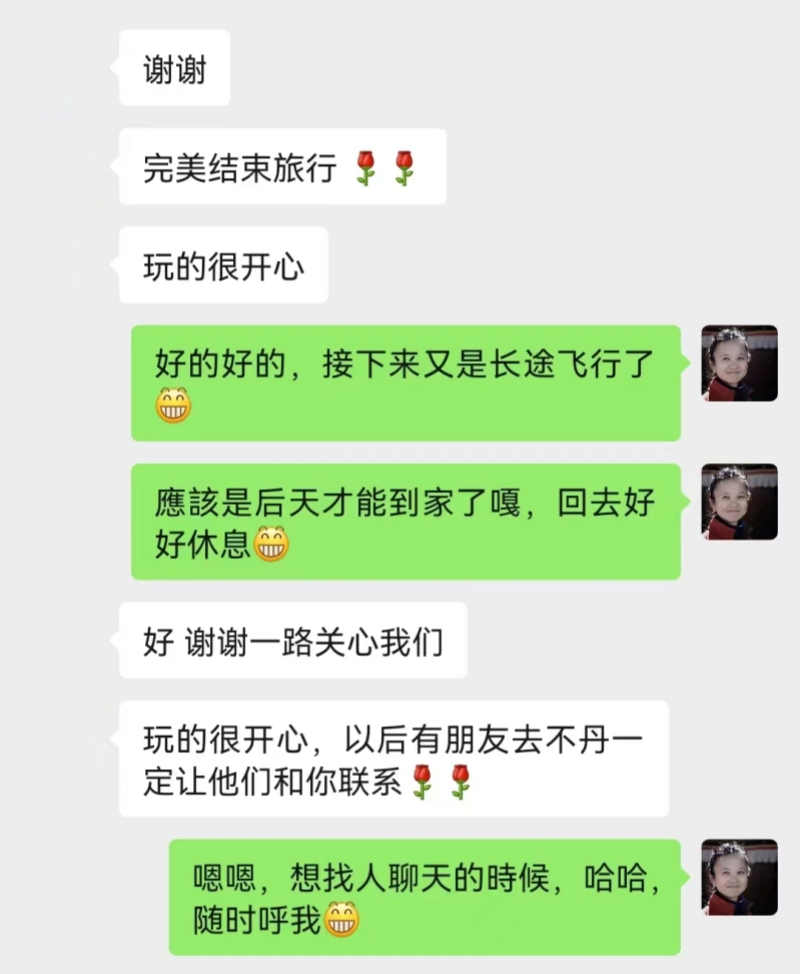Tap the avatar next to 后天才能到家 message

[x=739, y=502]
